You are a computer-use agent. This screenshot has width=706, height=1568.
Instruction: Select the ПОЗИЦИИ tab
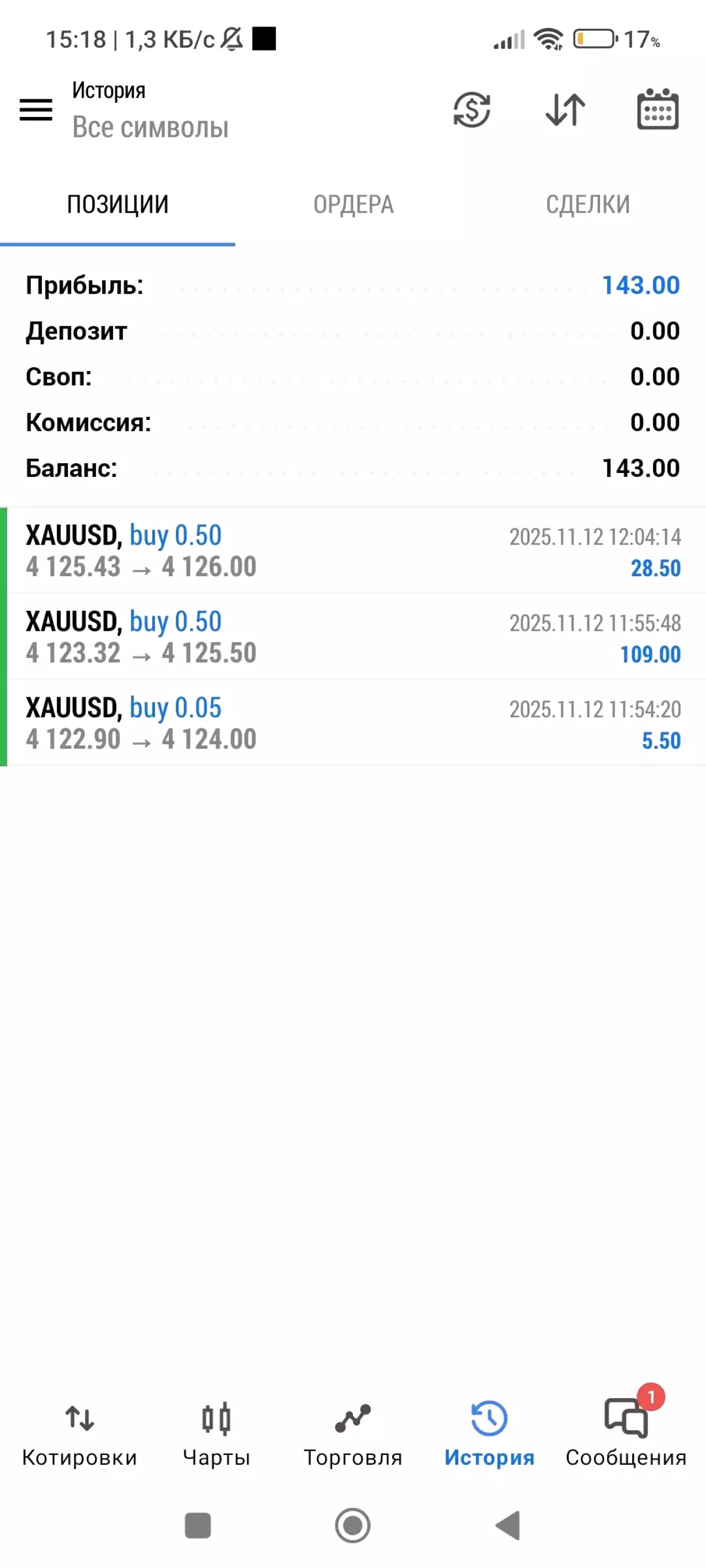[x=117, y=205]
